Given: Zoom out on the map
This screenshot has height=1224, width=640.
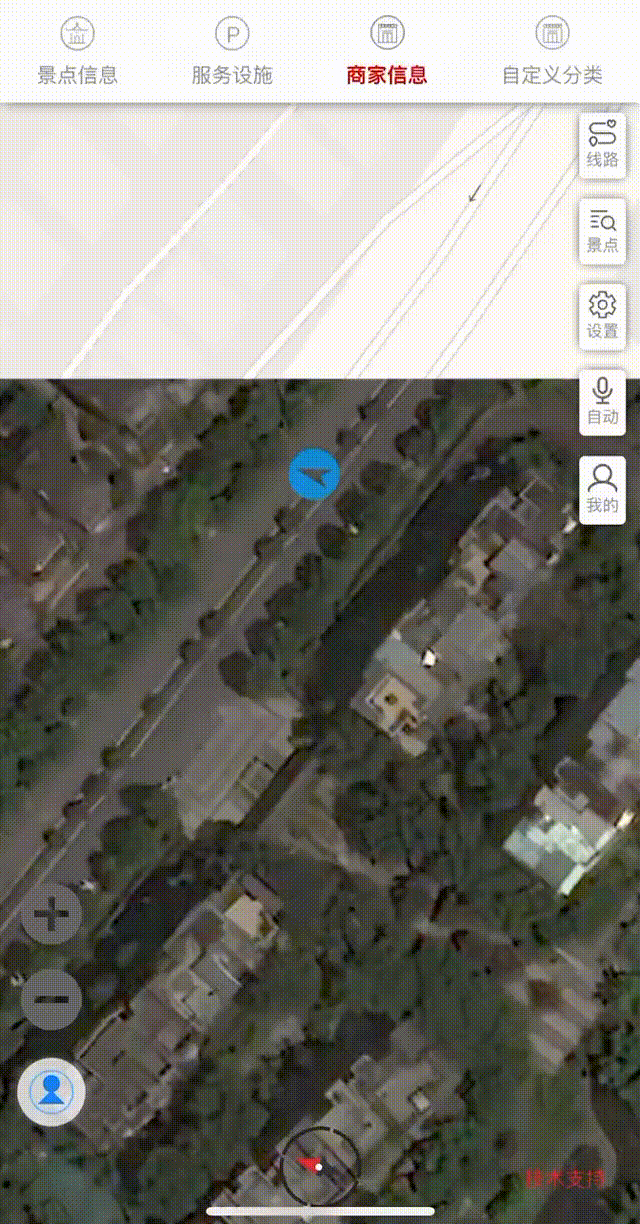Looking at the screenshot, I should point(51,999).
